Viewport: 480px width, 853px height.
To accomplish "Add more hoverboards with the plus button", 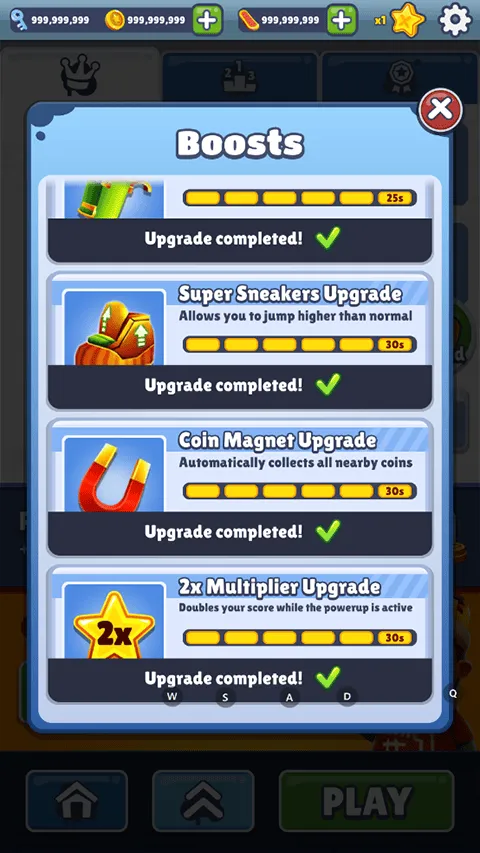I will click(x=341, y=20).
